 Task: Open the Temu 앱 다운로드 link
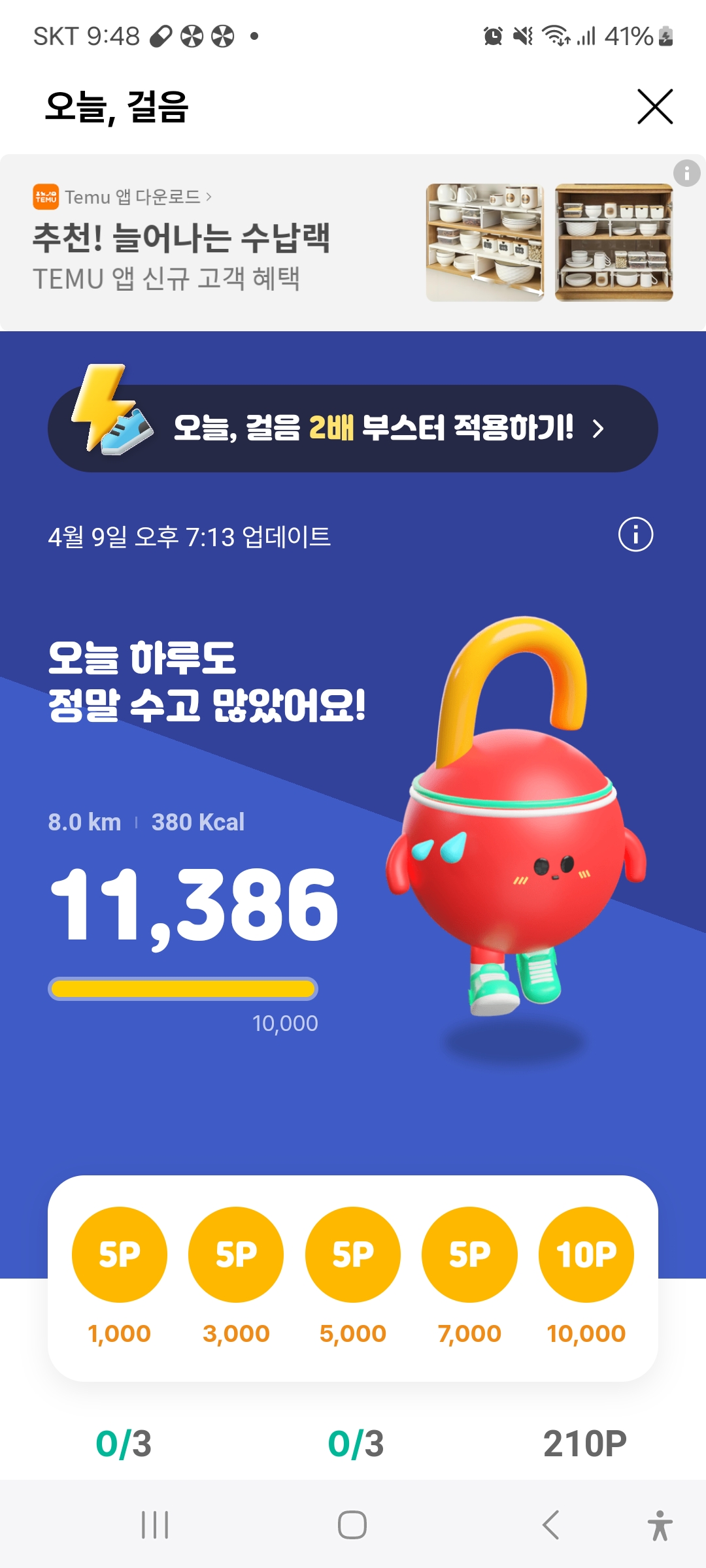[133, 197]
